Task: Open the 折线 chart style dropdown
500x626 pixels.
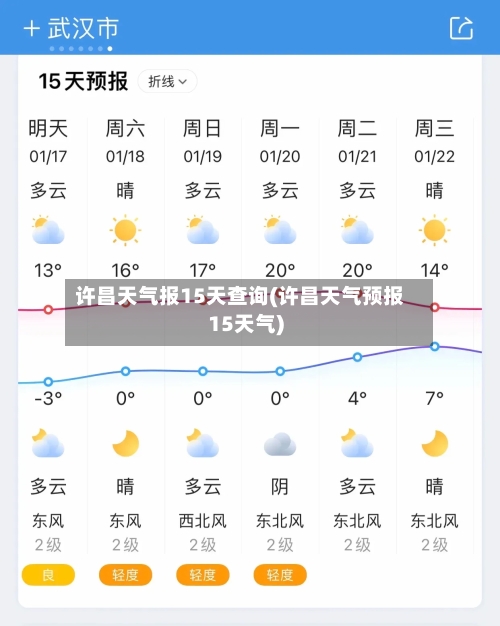Action: (167, 81)
